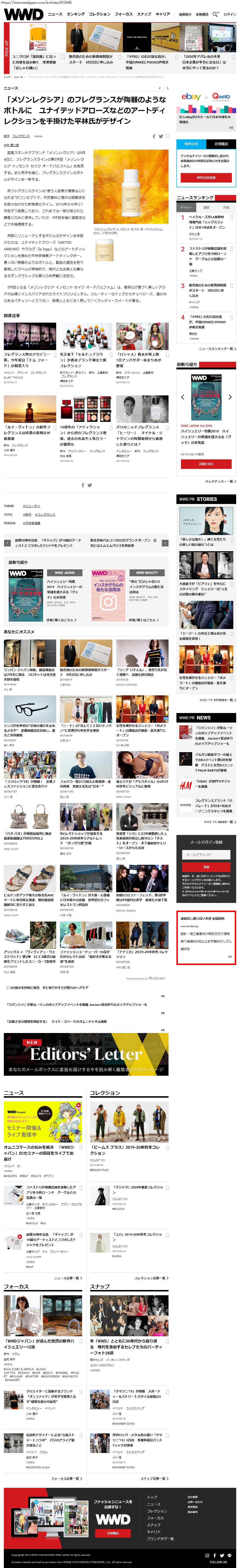
Task: Open the フレグランス tag under headline
Action: (x=21, y=136)
